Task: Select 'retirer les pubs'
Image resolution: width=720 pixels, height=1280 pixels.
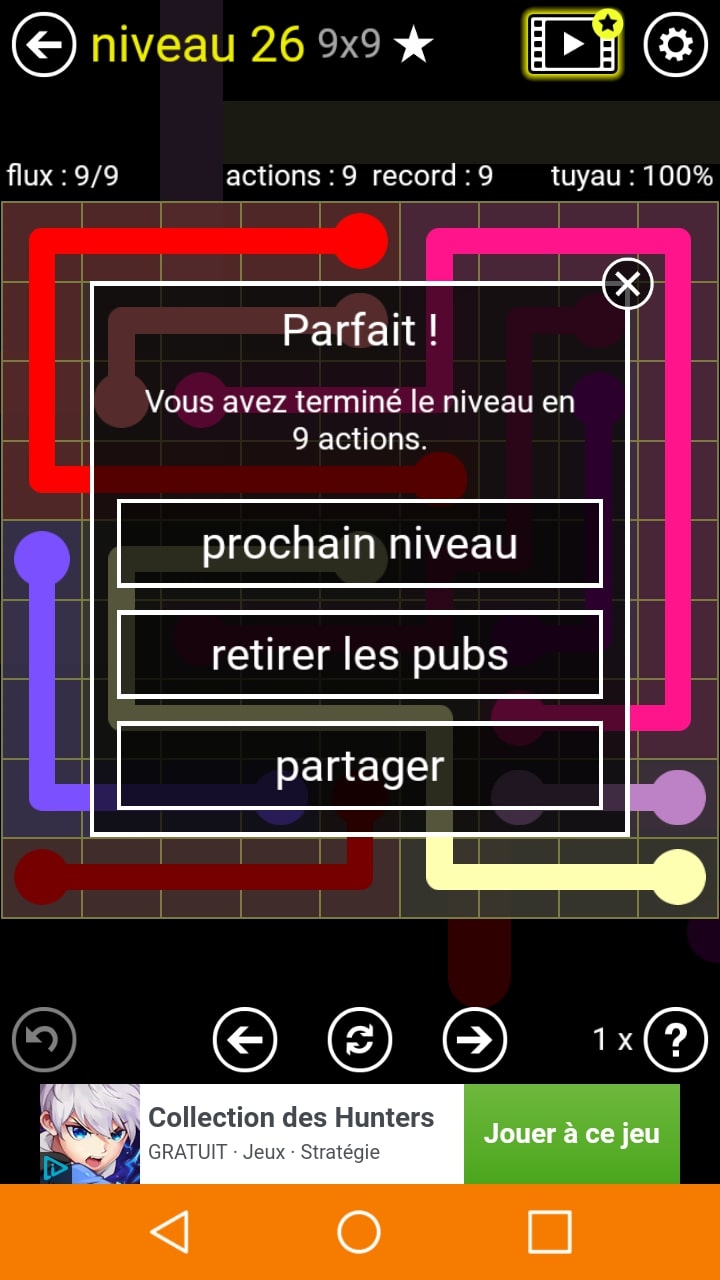Action: (360, 655)
